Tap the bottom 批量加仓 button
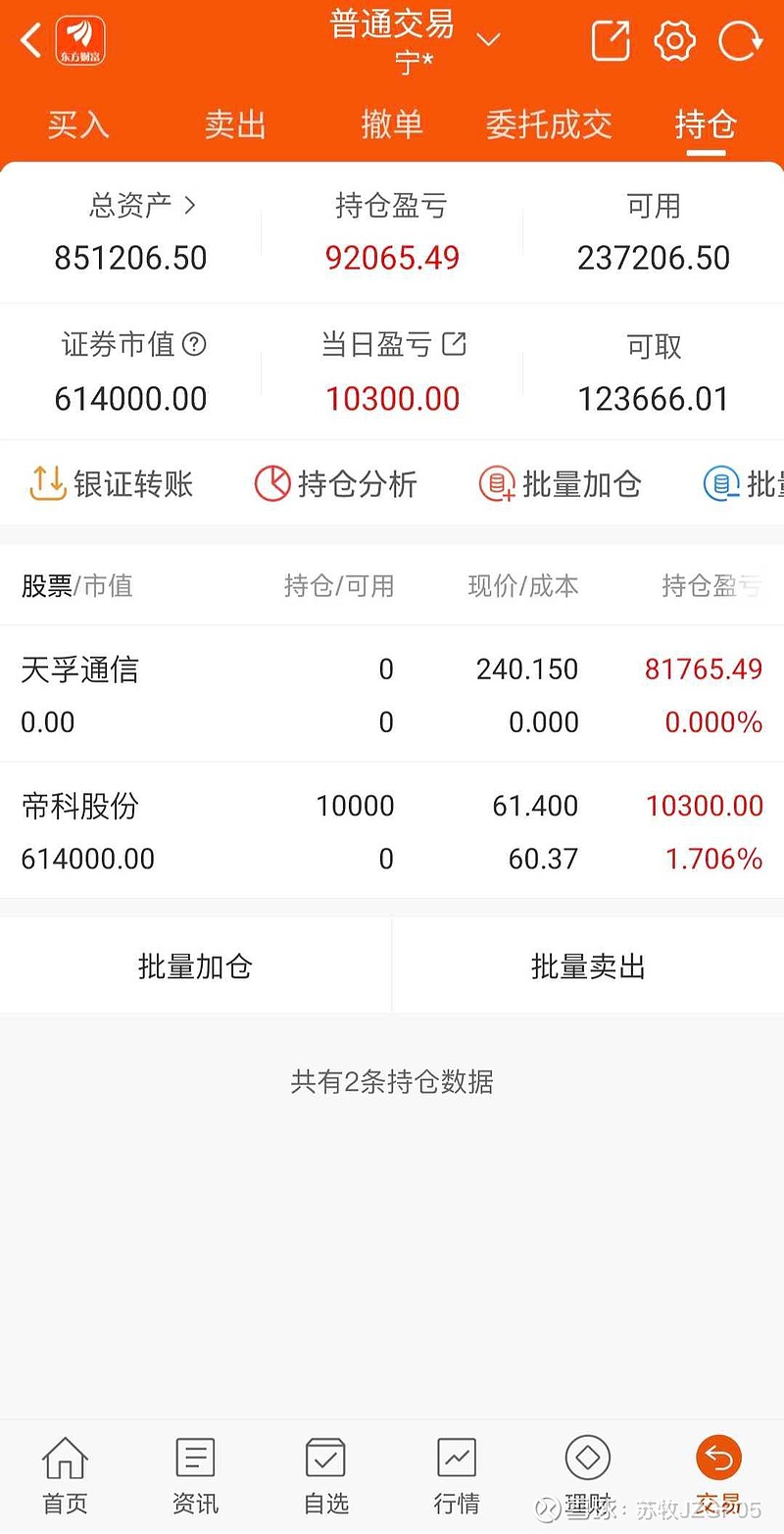The image size is (784, 1534). tap(196, 966)
